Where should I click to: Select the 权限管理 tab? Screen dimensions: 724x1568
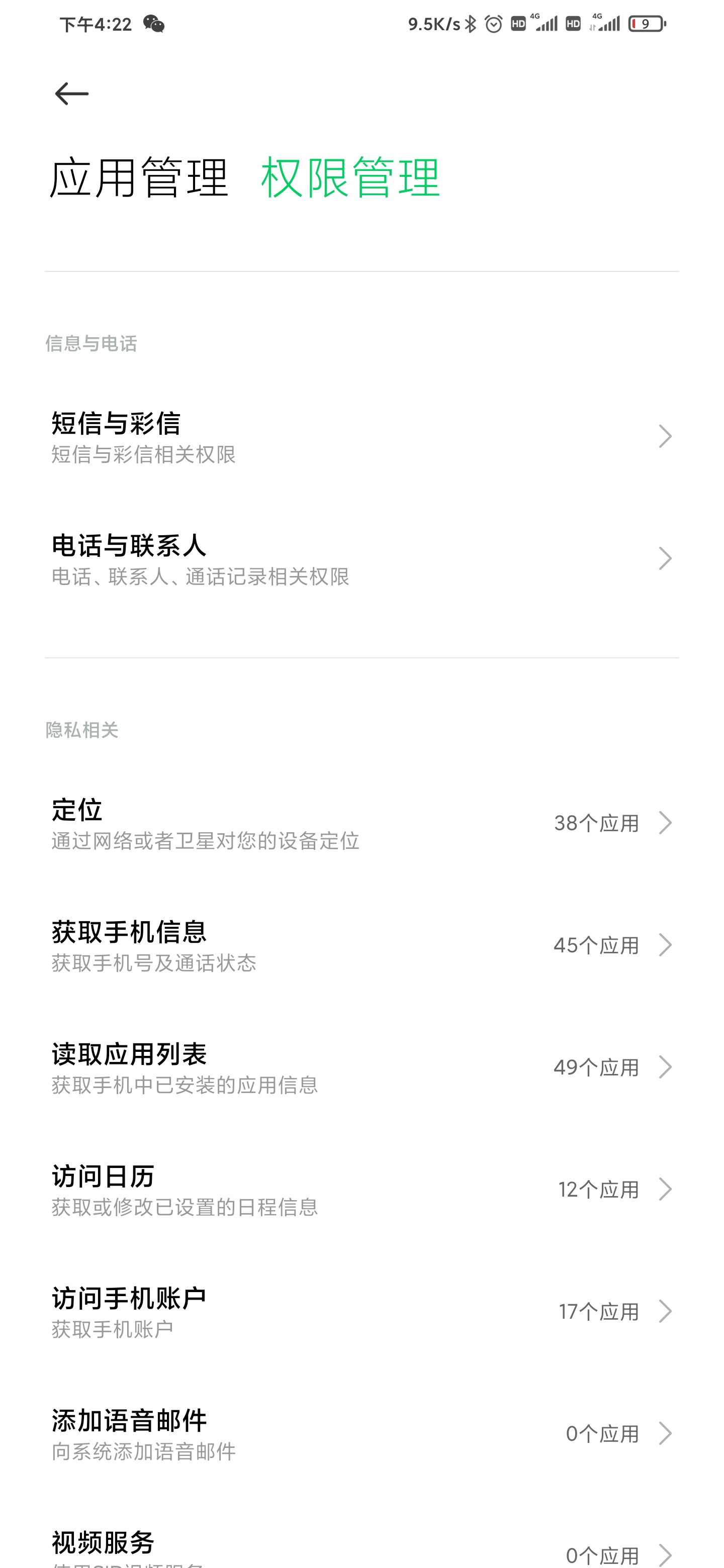[x=350, y=177]
